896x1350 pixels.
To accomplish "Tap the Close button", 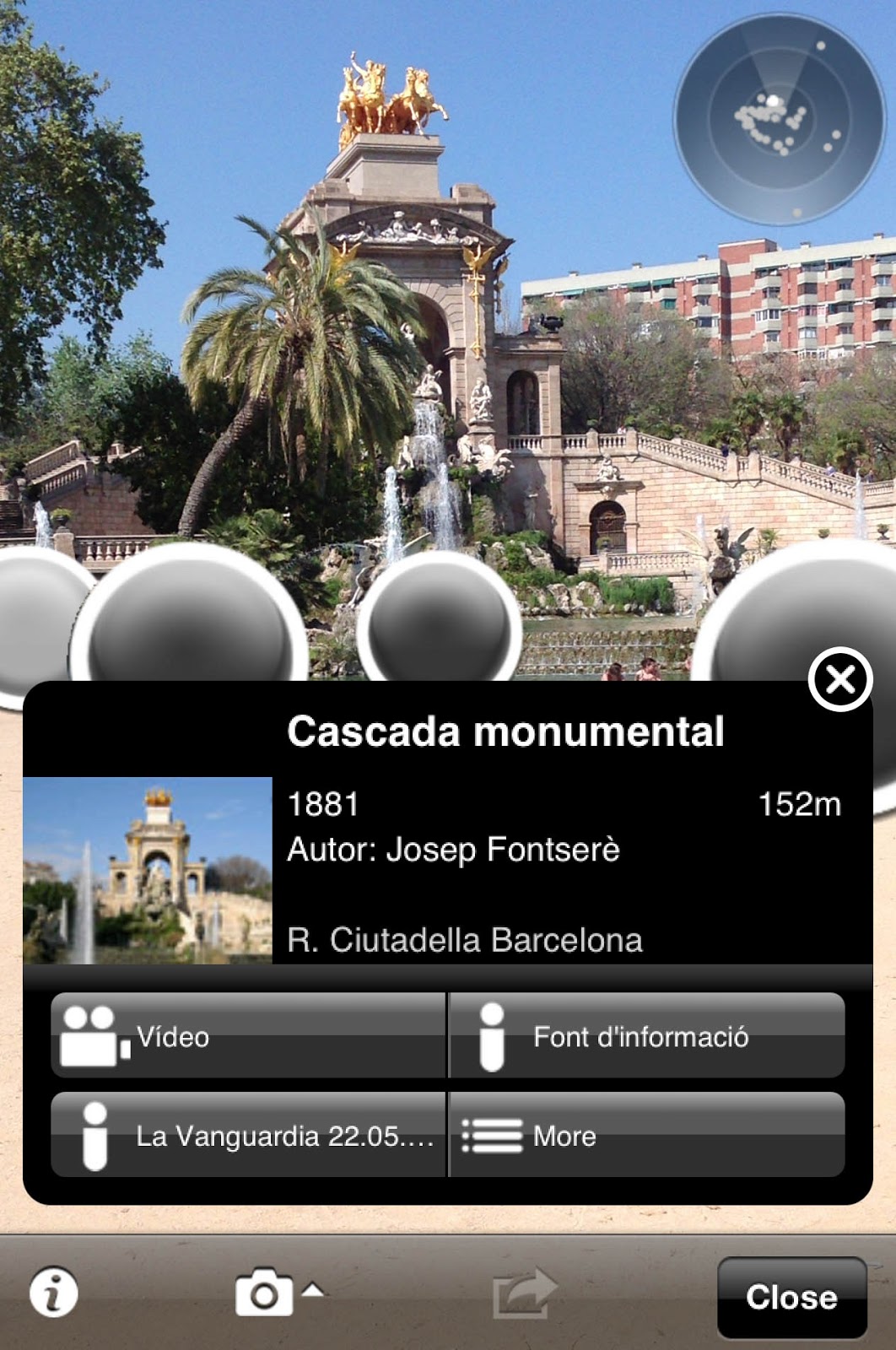I will click(791, 1297).
